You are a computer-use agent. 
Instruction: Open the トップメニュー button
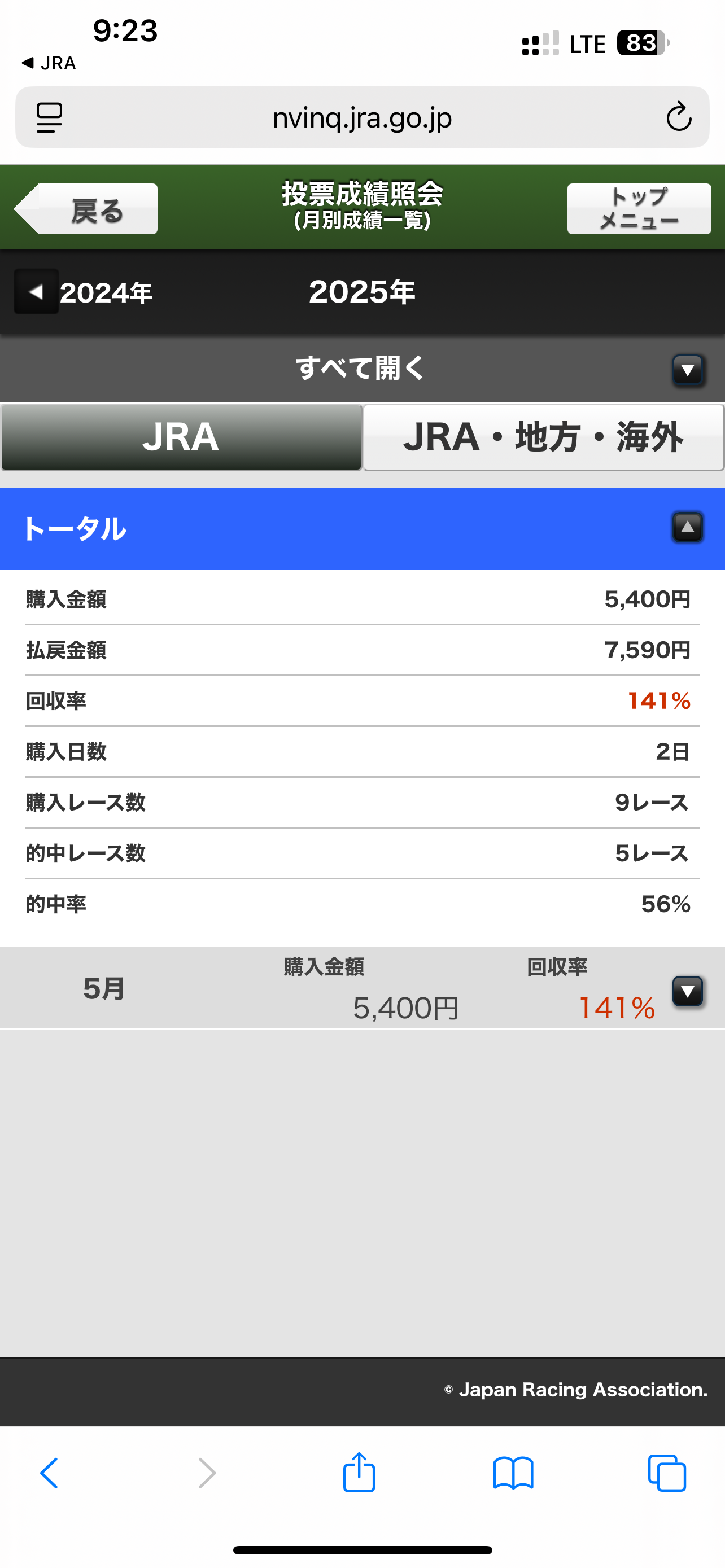pyautogui.click(x=639, y=209)
